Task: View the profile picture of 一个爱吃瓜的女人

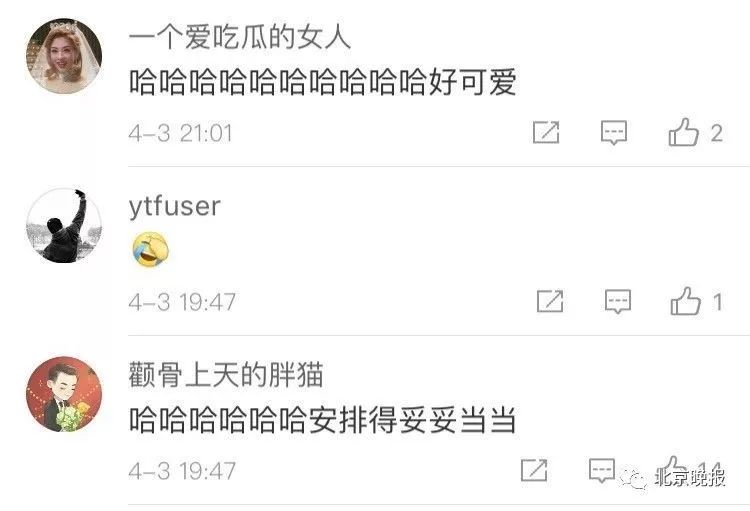Action: 63,56
